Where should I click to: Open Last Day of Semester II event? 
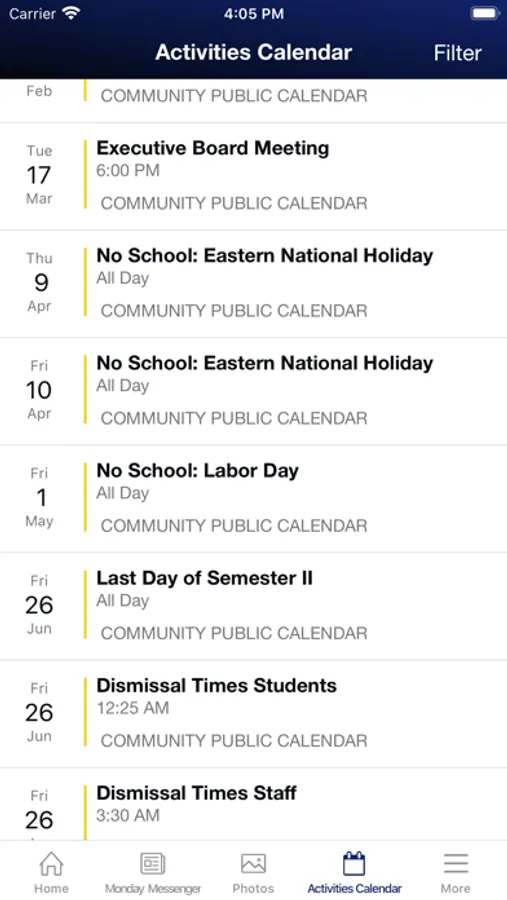pyautogui.click(x=253, y=606)
